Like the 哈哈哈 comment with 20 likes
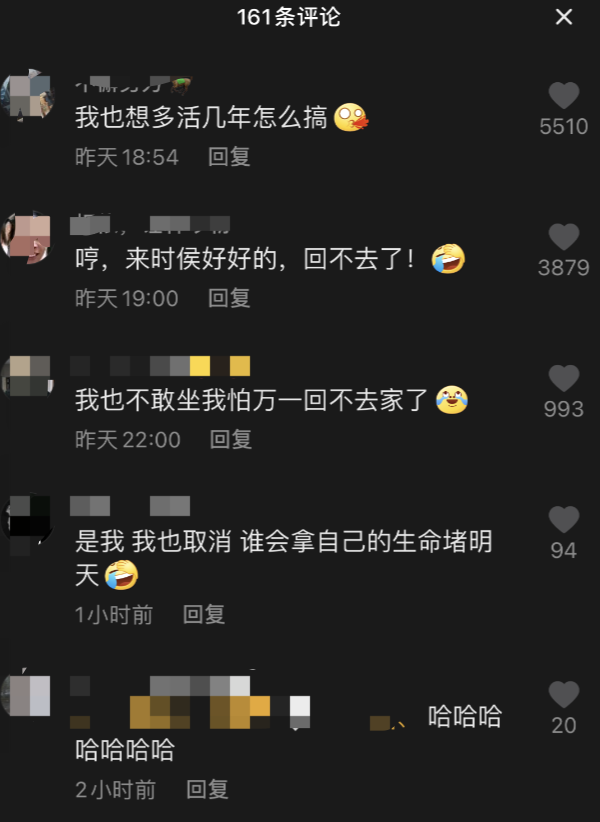 tap(564, 695)
